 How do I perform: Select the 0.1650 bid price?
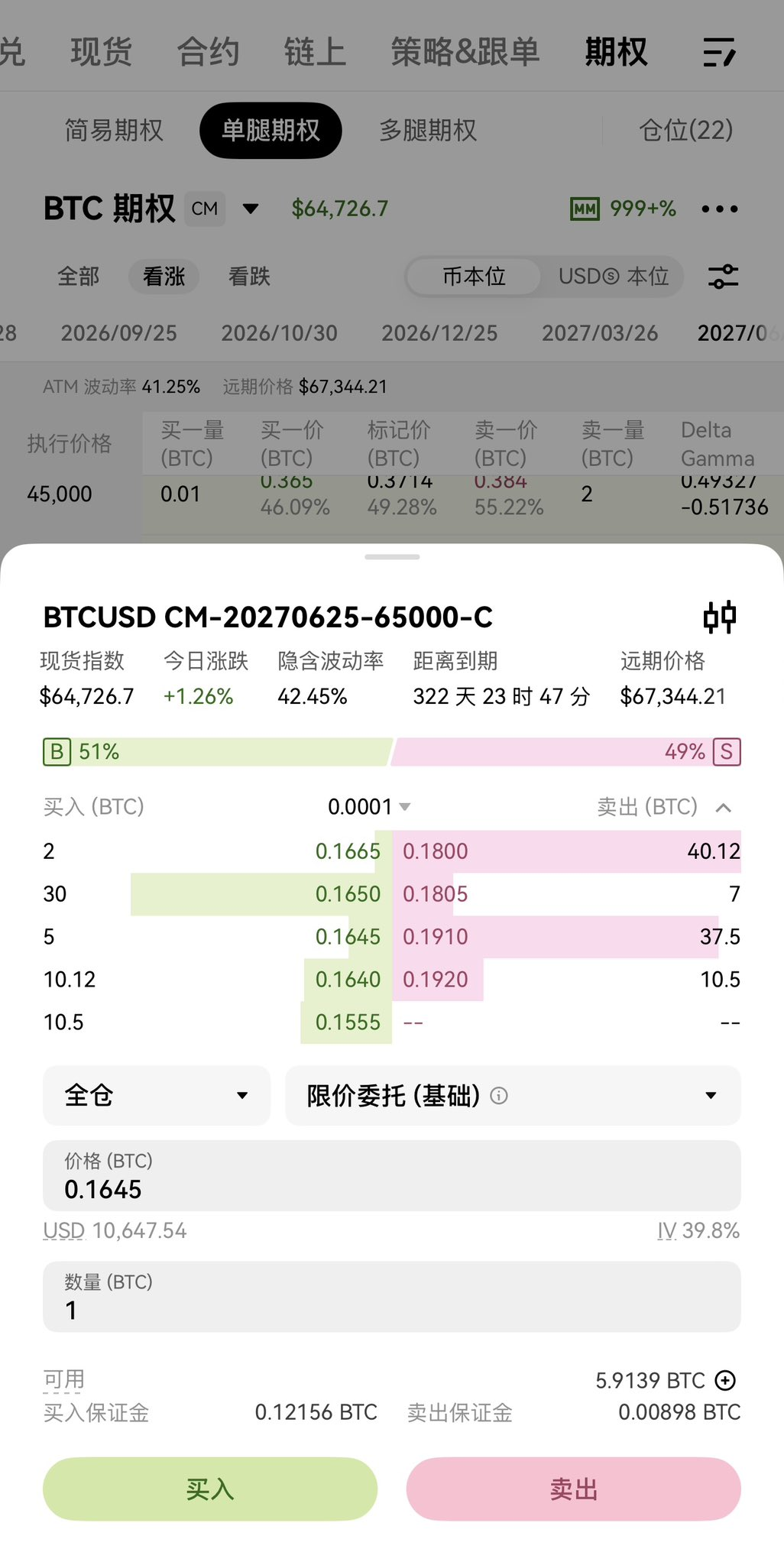click(348, 894)
